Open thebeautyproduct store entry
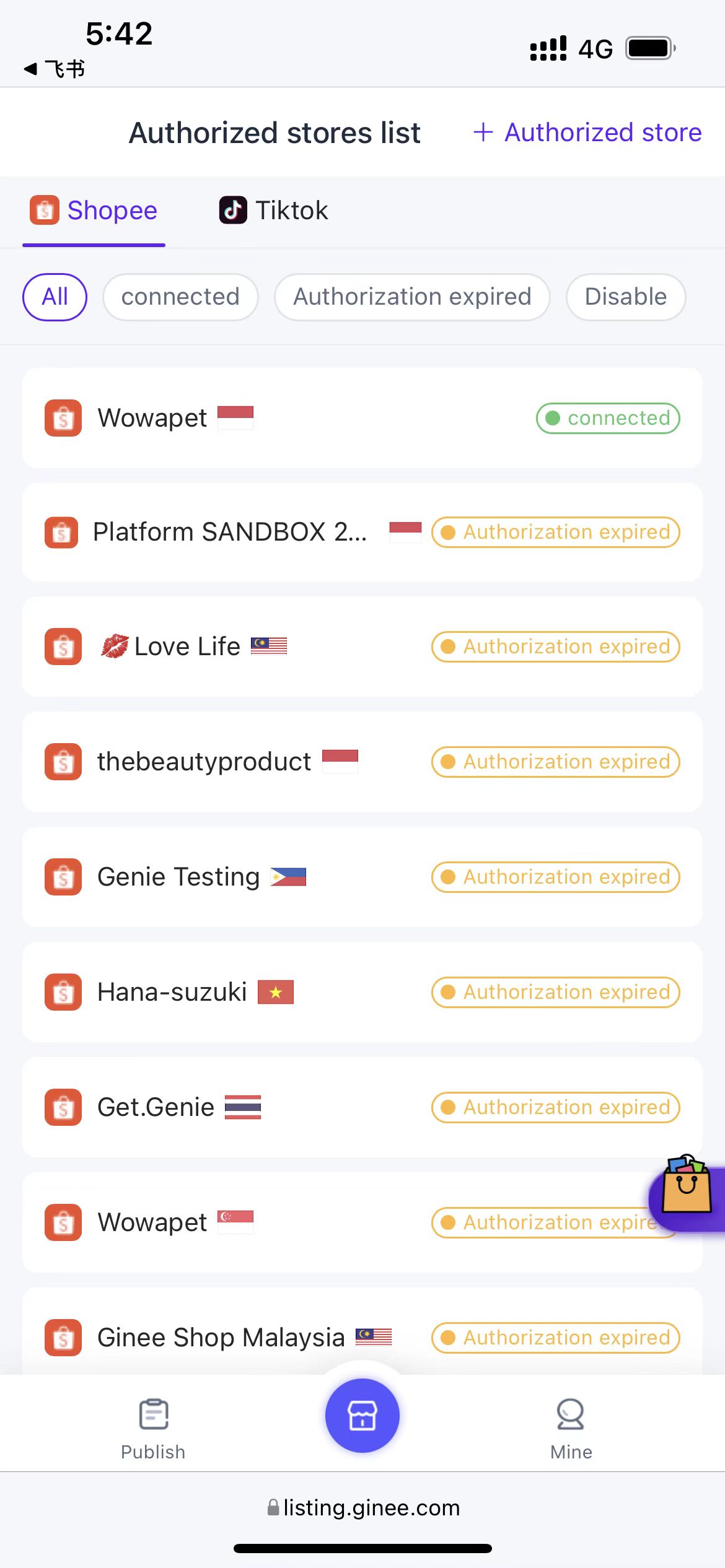This screenshot has height=1568, width=725. pos(362,762)
